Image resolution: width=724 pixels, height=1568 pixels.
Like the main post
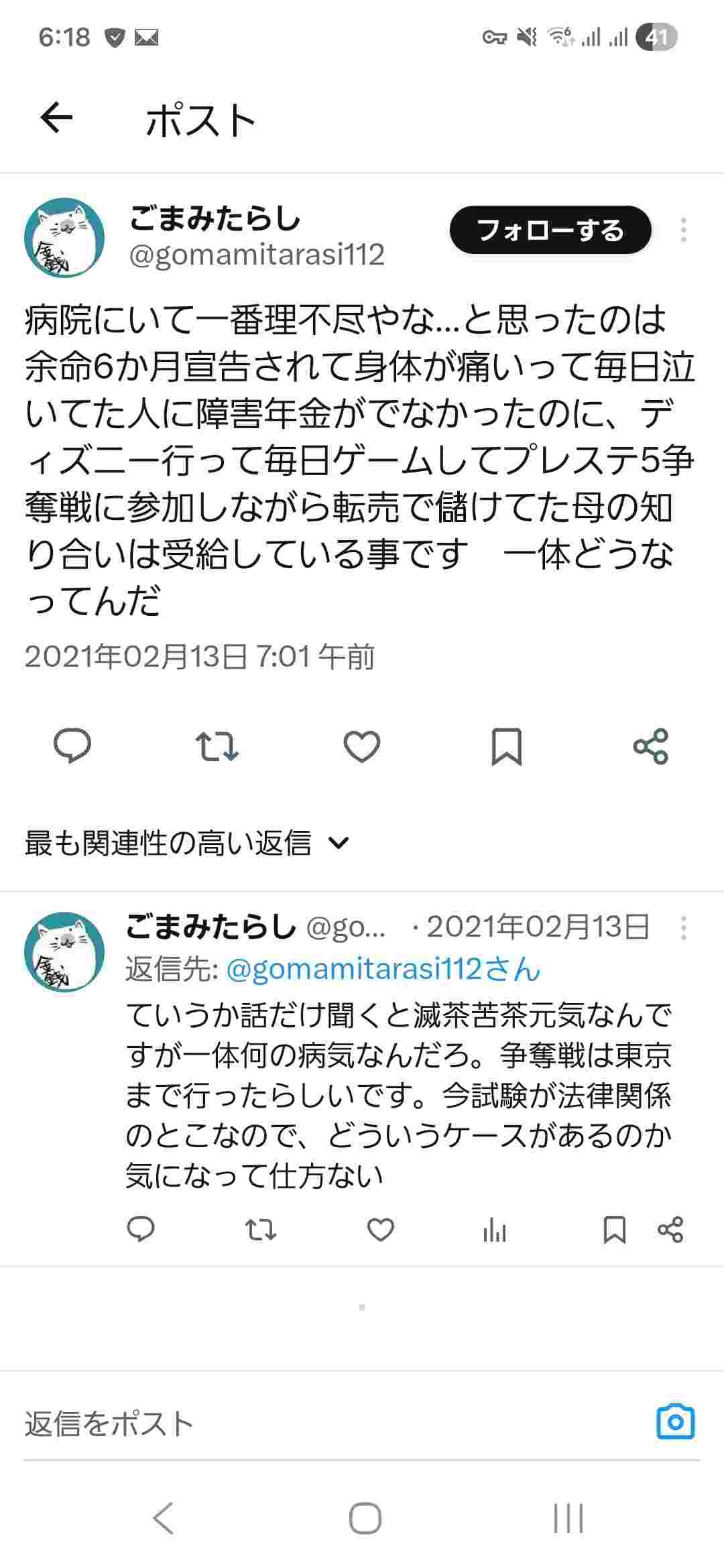pos(362,746)
